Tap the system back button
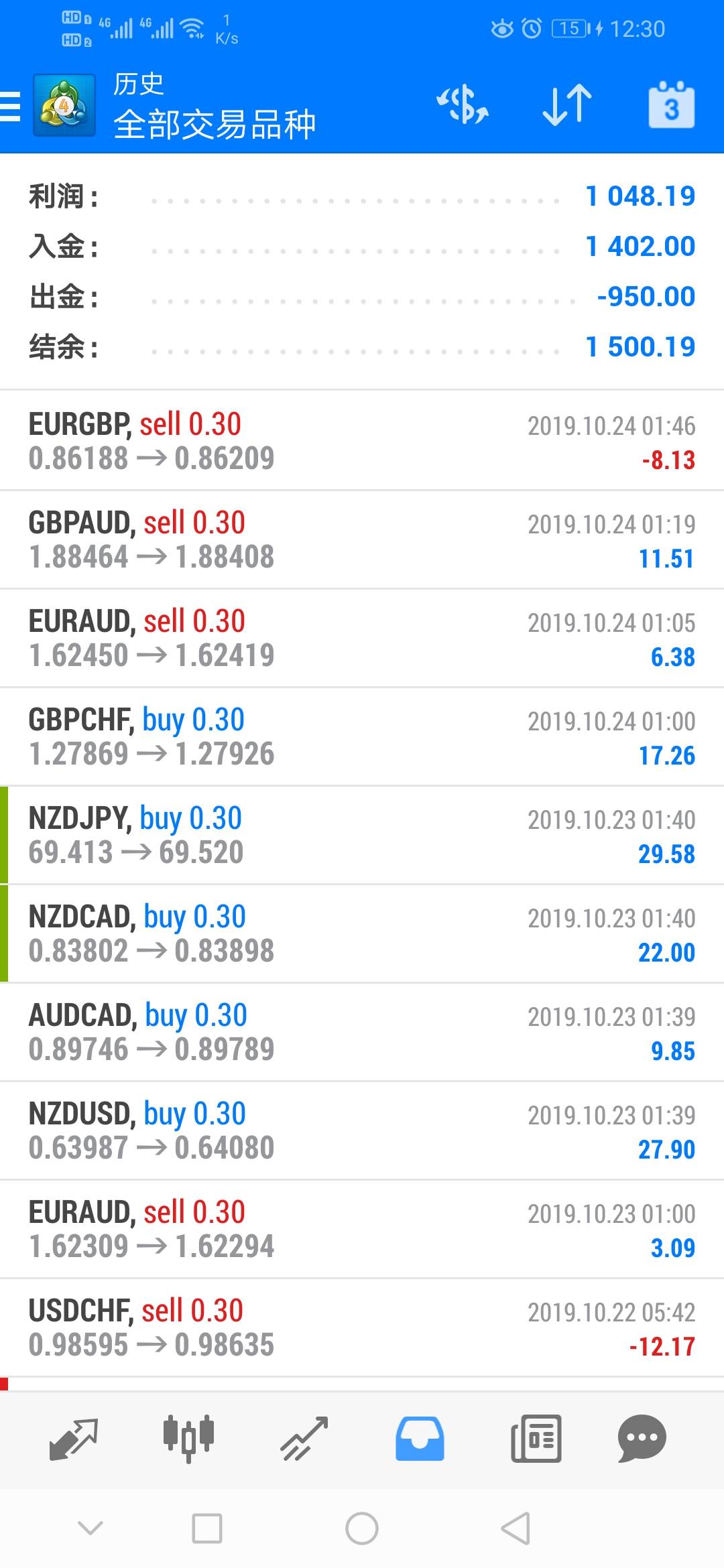 [516, 1528]
